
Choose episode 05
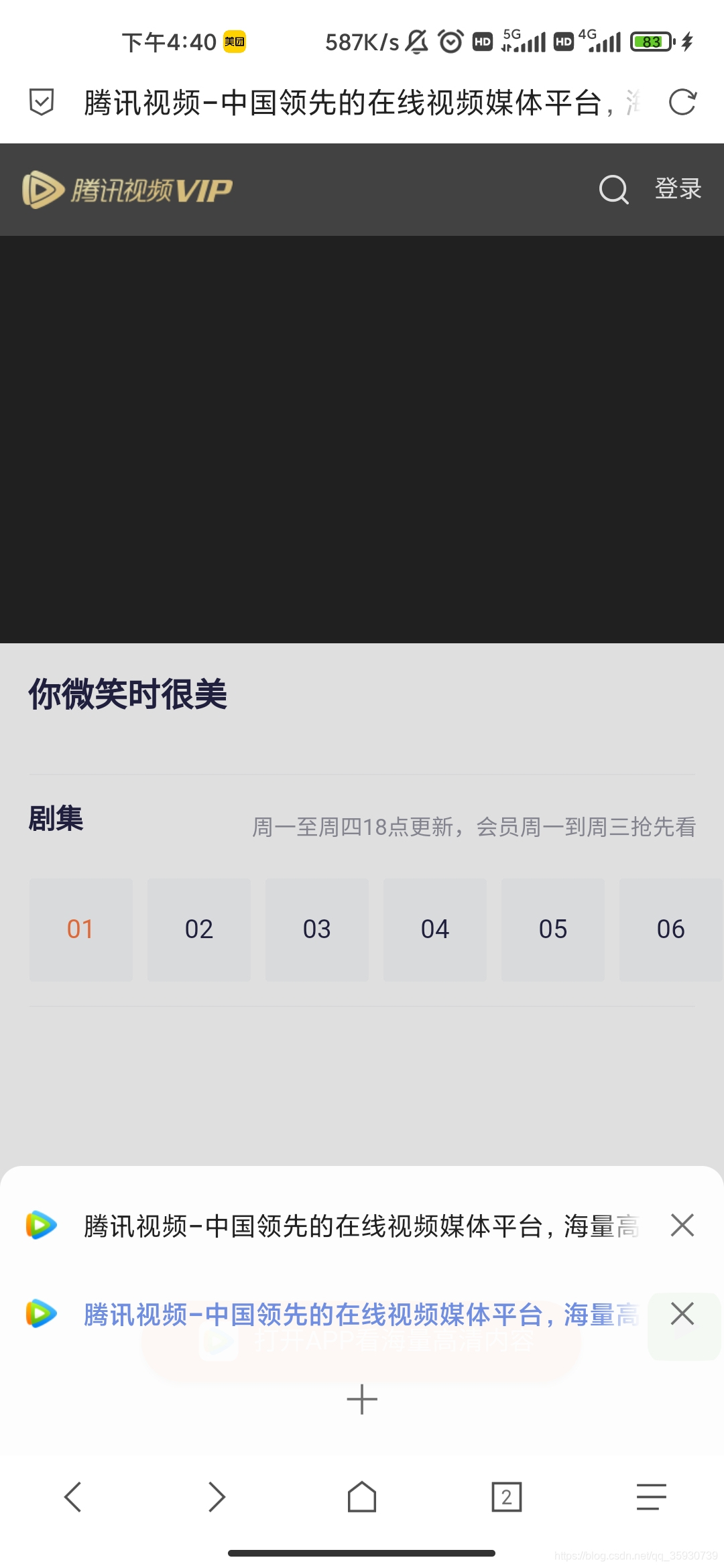[x=553, y=929]
